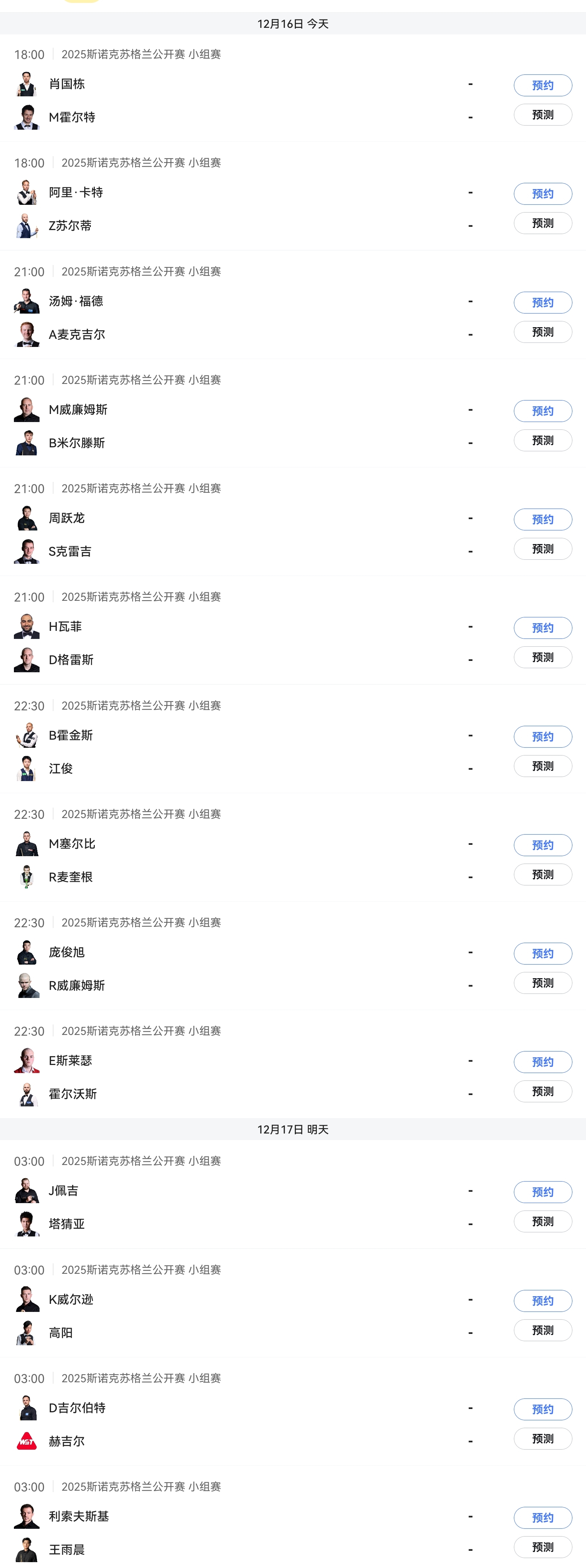Reserve the E斯莱瑟 vs 霍尔沃斯 match
Screen dimensions: 586x1568
(542, 1062)
